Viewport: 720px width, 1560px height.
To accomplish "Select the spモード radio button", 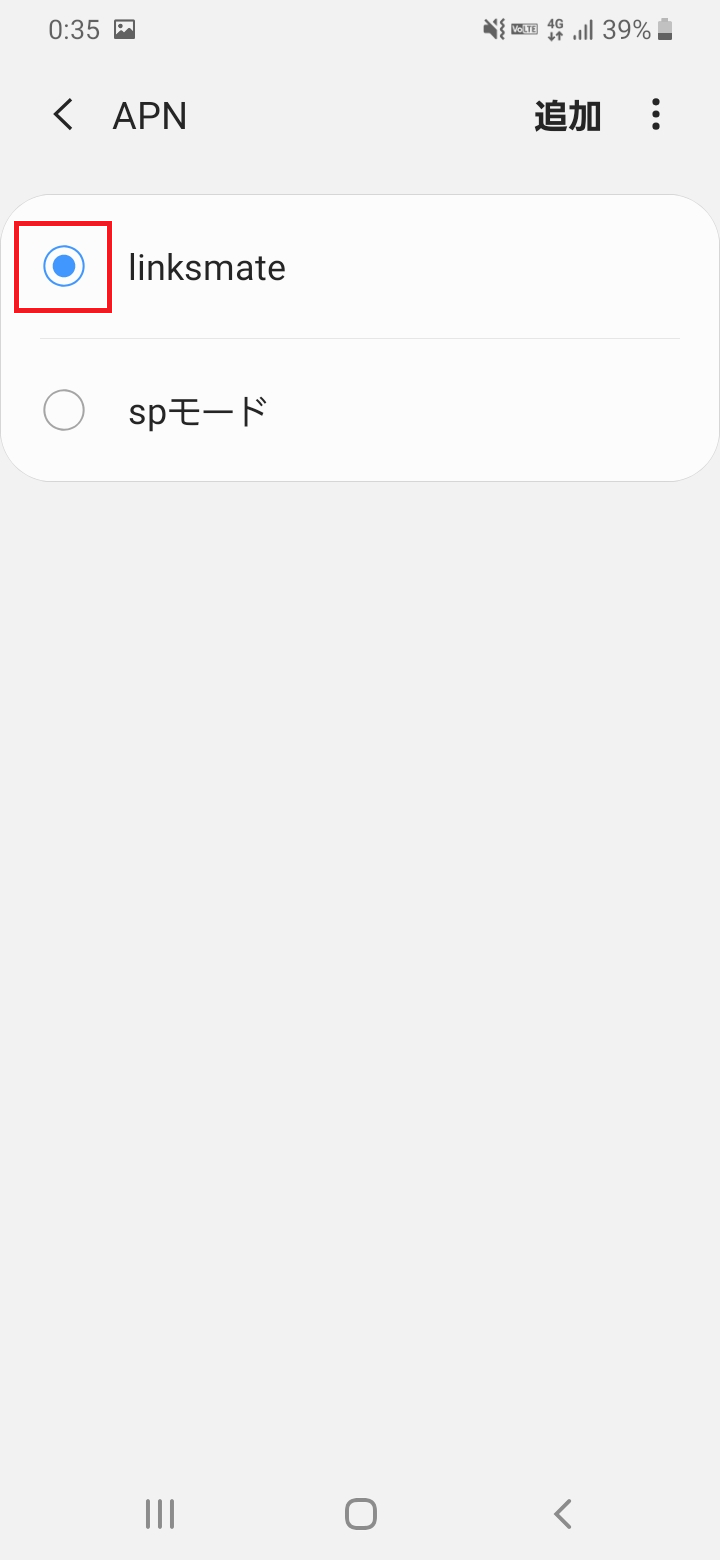I will tap(64, 410).
